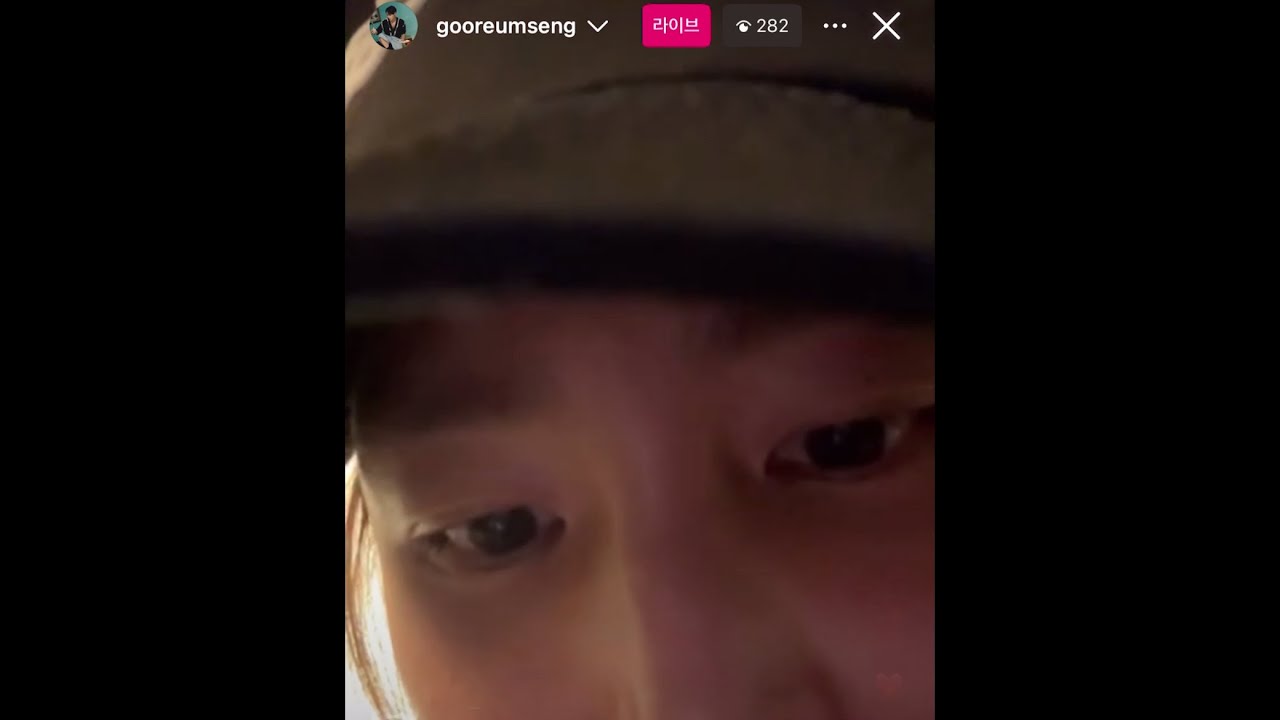Open the three-dot more options menu

[x=835, y=27]
